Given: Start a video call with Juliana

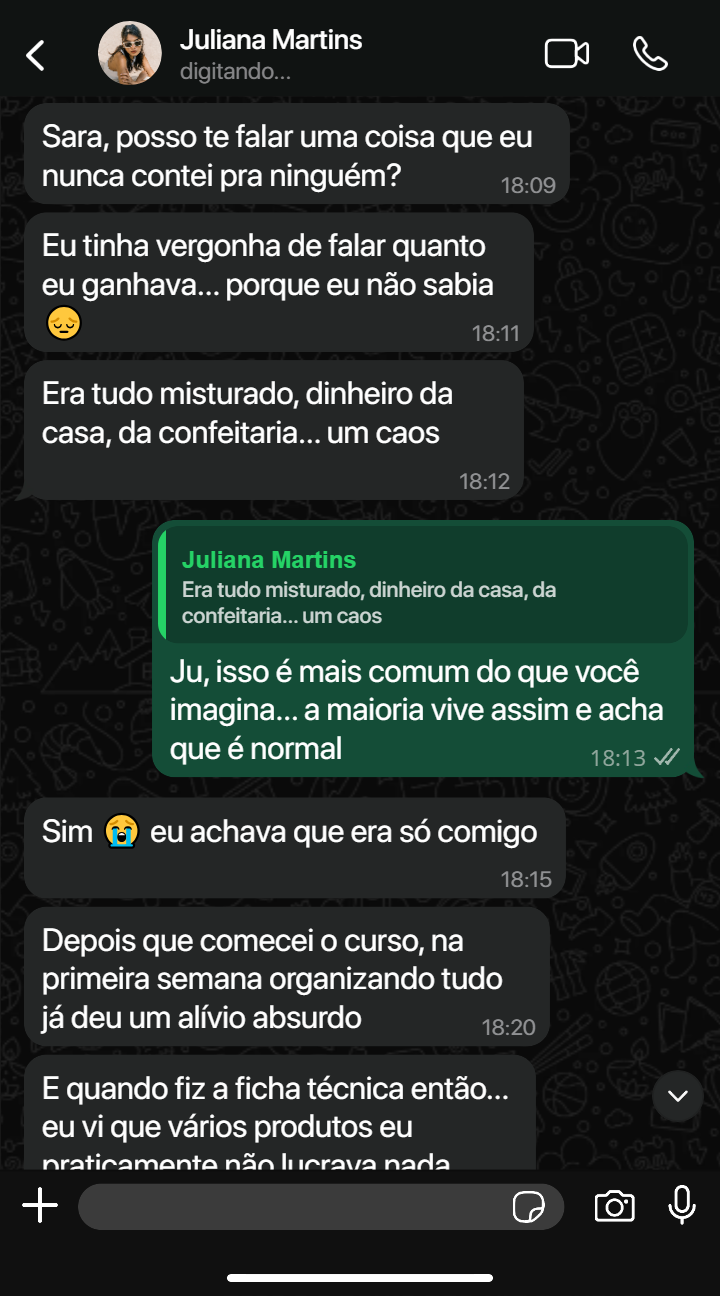Looking at the screenshot, I should [x=566, y=54].
